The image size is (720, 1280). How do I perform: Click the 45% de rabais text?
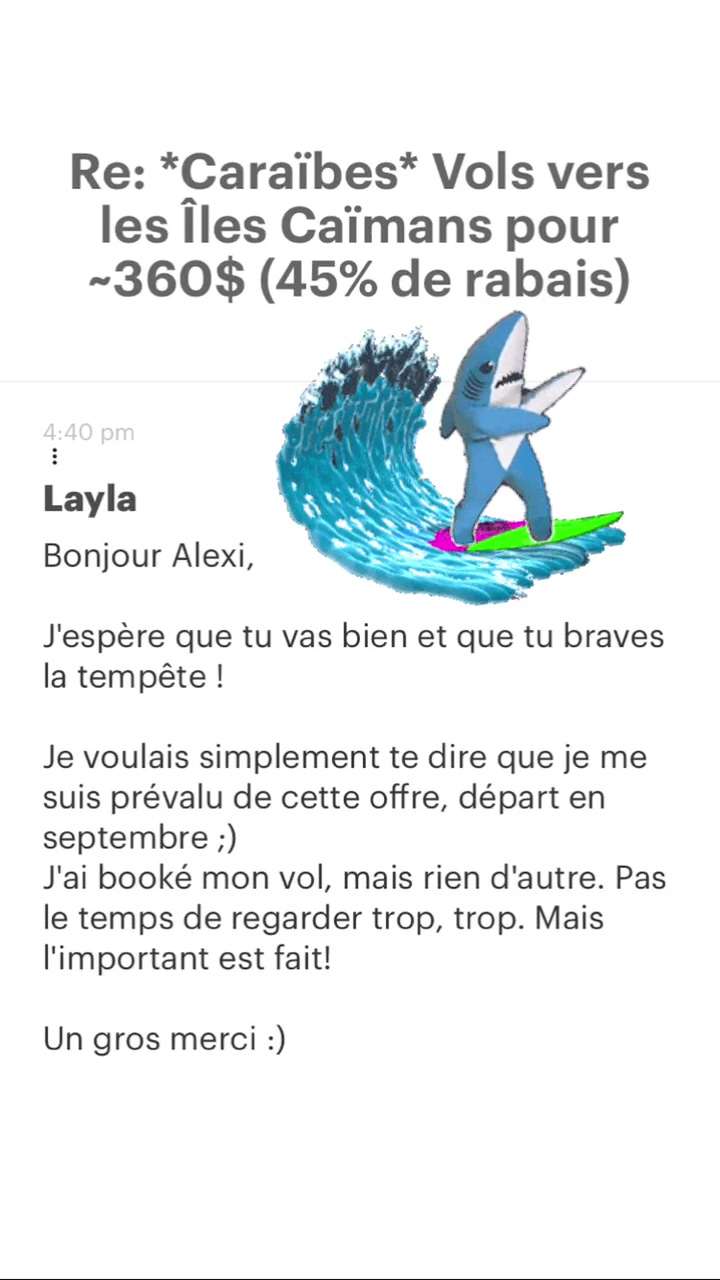441,279
